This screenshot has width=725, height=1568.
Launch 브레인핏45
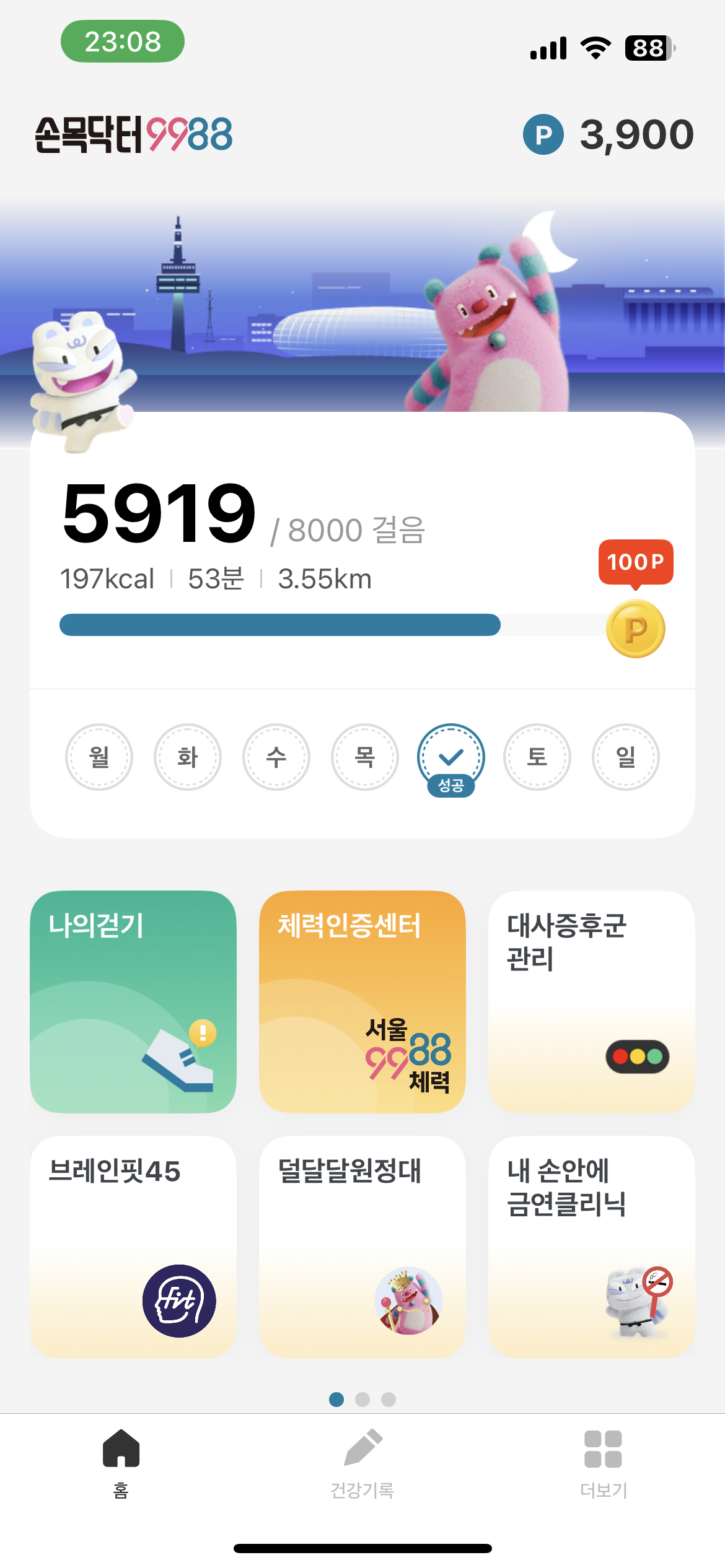pos(133,1246)
